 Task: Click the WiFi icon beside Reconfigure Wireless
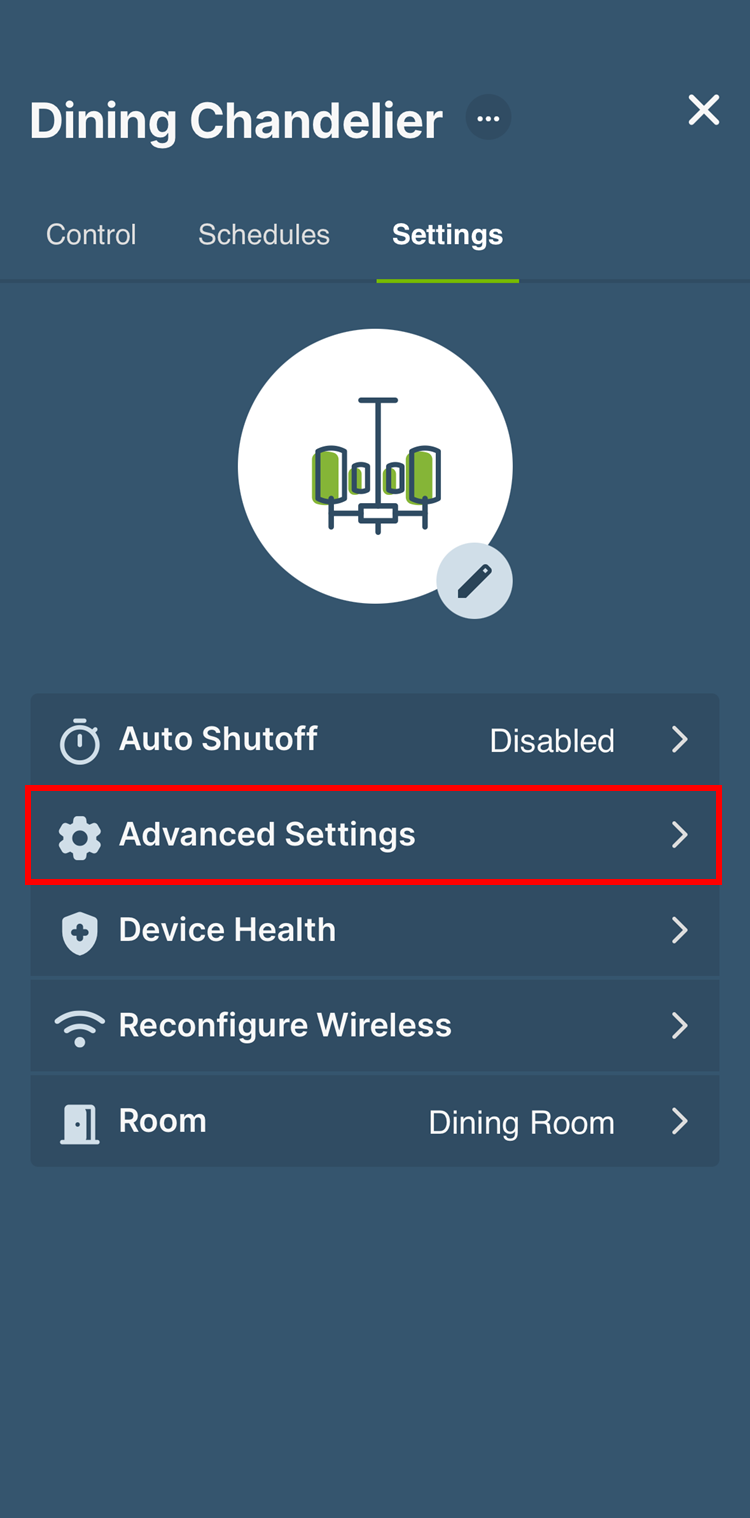pyautogui.click(x=81, y=1025)
